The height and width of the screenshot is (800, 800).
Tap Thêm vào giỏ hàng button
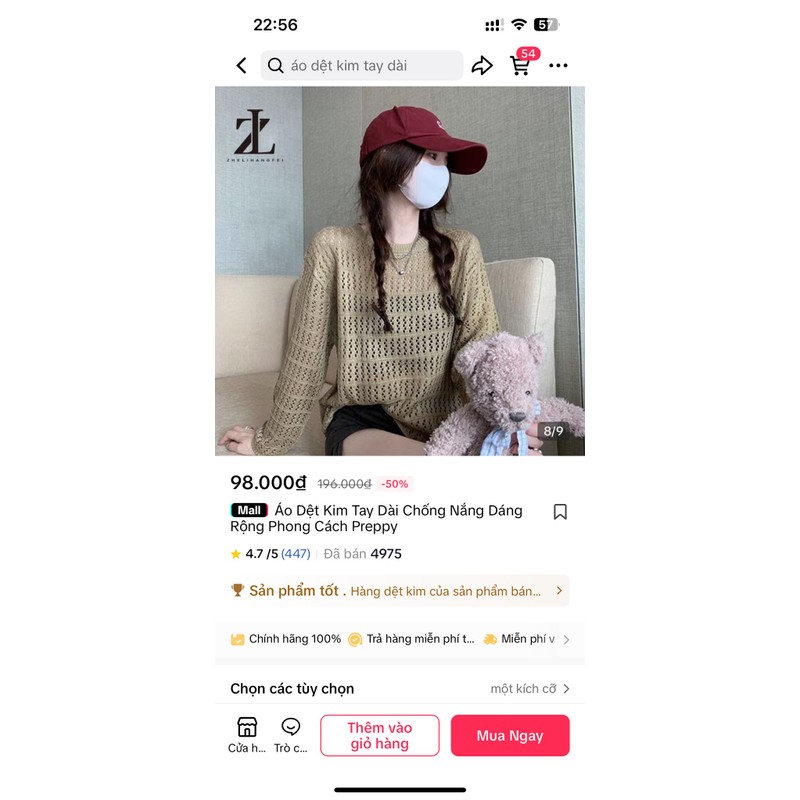coord(379,736)
